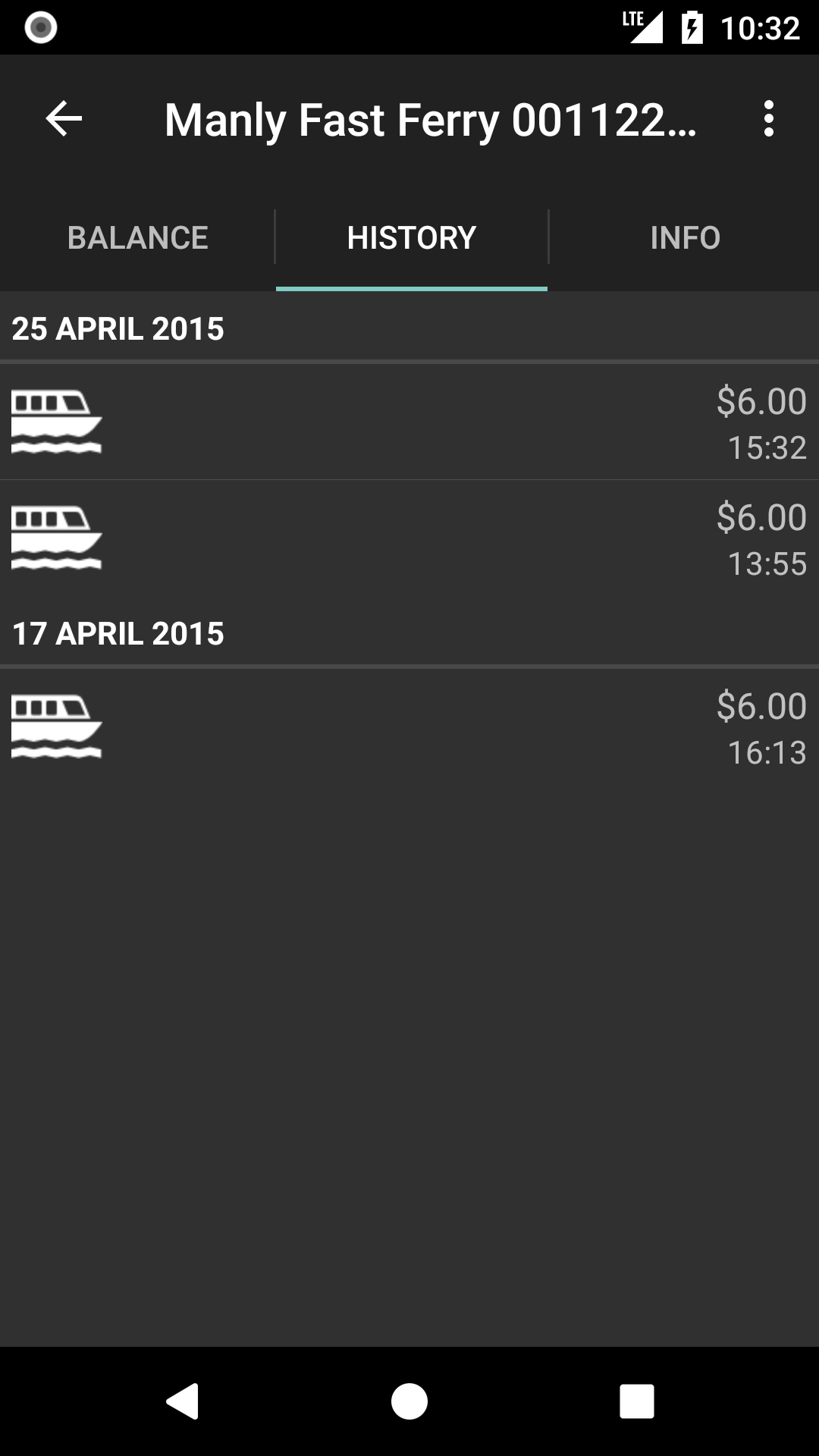Switch to the Balance tab
Screen dimensions: 819x1456
point(137,237)
